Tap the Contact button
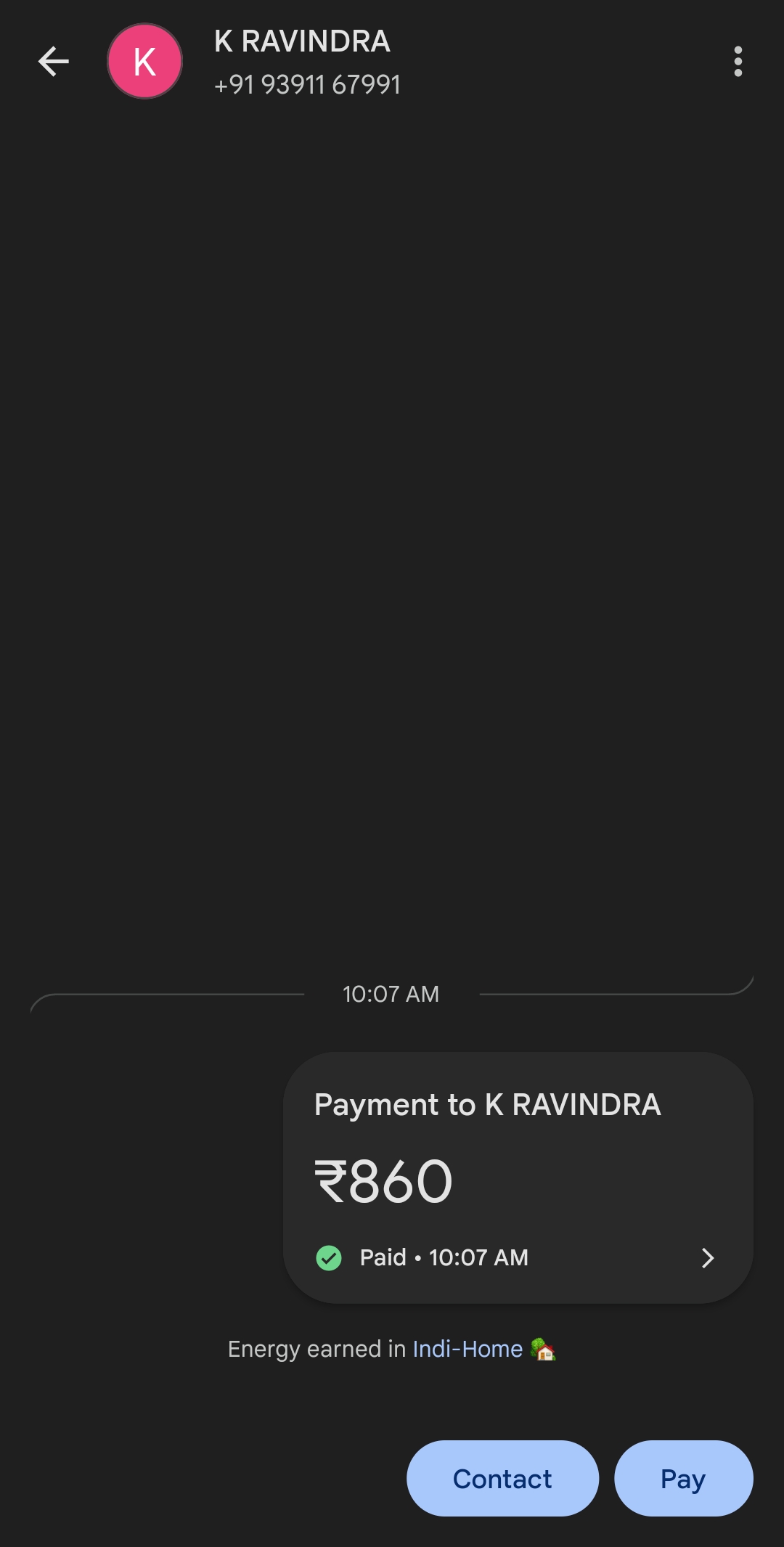The image size is (784, 1547). [502, 1479]
